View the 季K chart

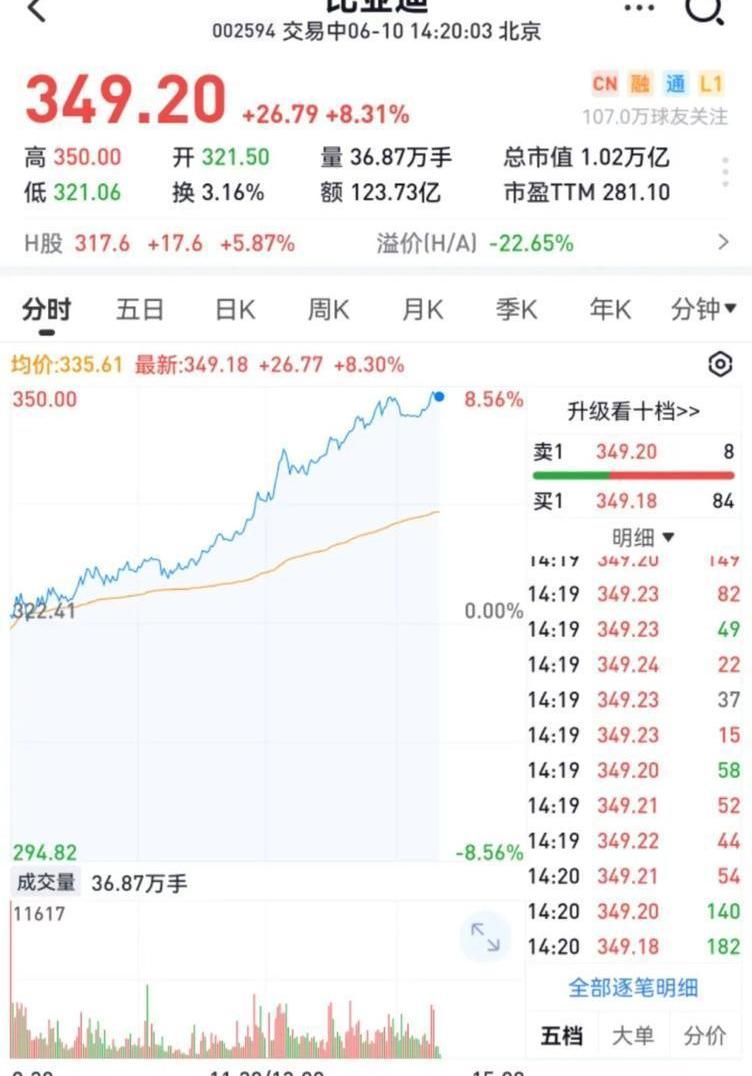pyautogui.click(x=516, y=310)
